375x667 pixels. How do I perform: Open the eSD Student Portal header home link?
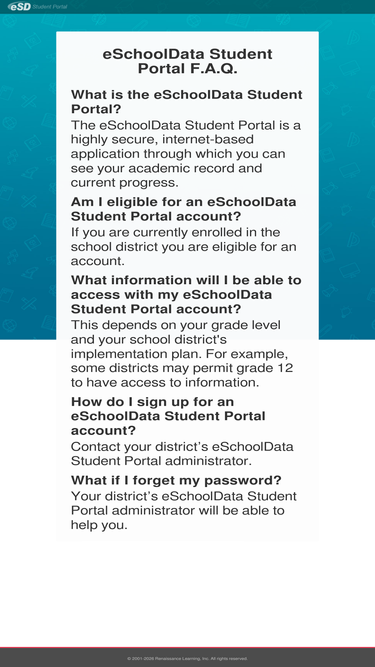click(37, 6)
